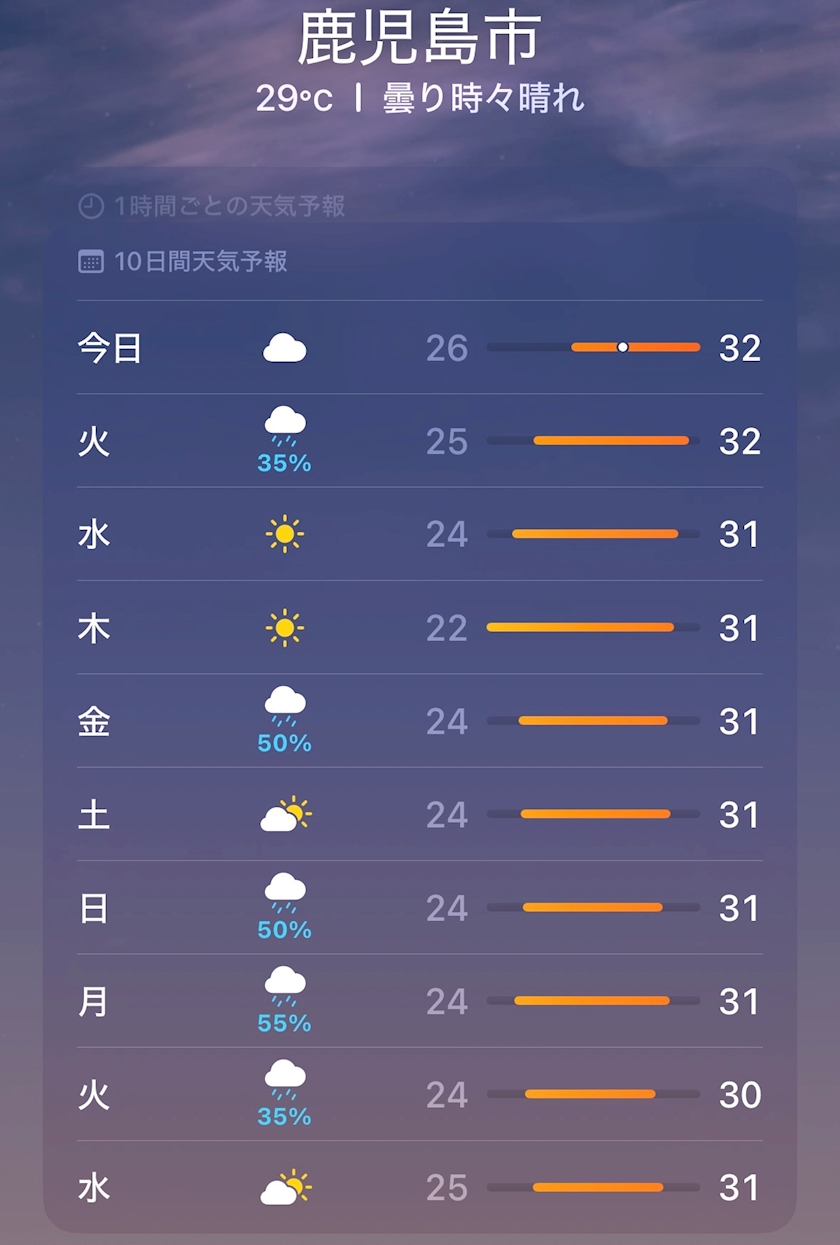Open today's (今日) forecast row
Viewport: 840px width, 1245px height.
click(420, 347)
